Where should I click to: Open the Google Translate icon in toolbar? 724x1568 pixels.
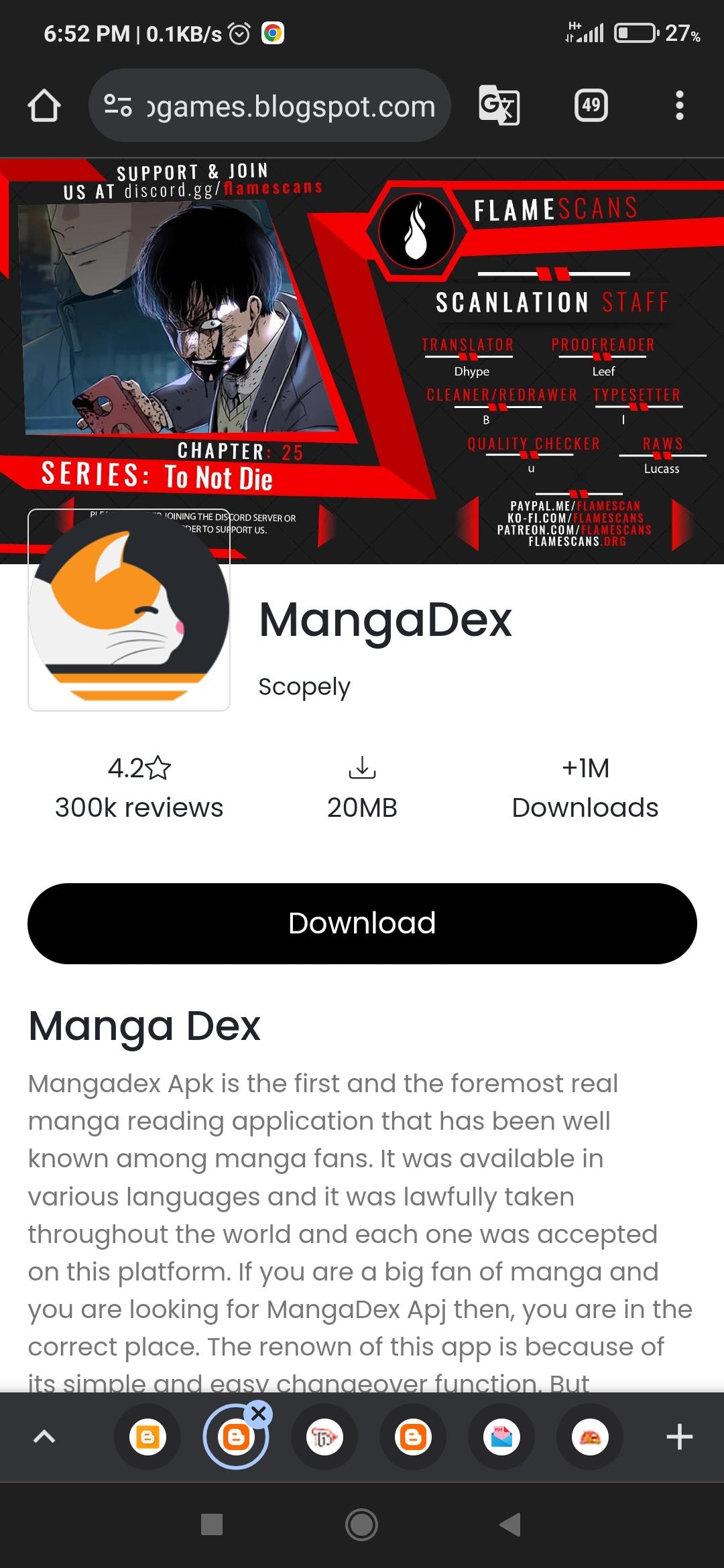click(x=499, y=105)
